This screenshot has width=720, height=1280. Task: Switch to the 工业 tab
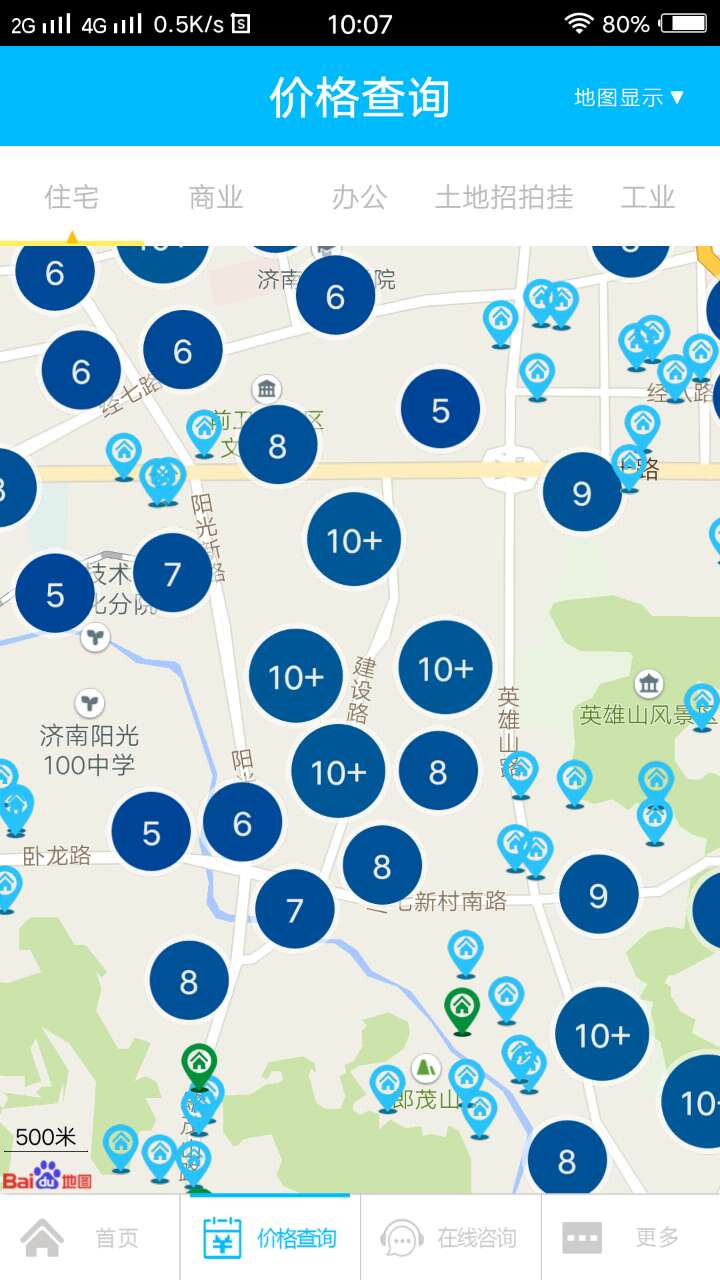(648, 197)
